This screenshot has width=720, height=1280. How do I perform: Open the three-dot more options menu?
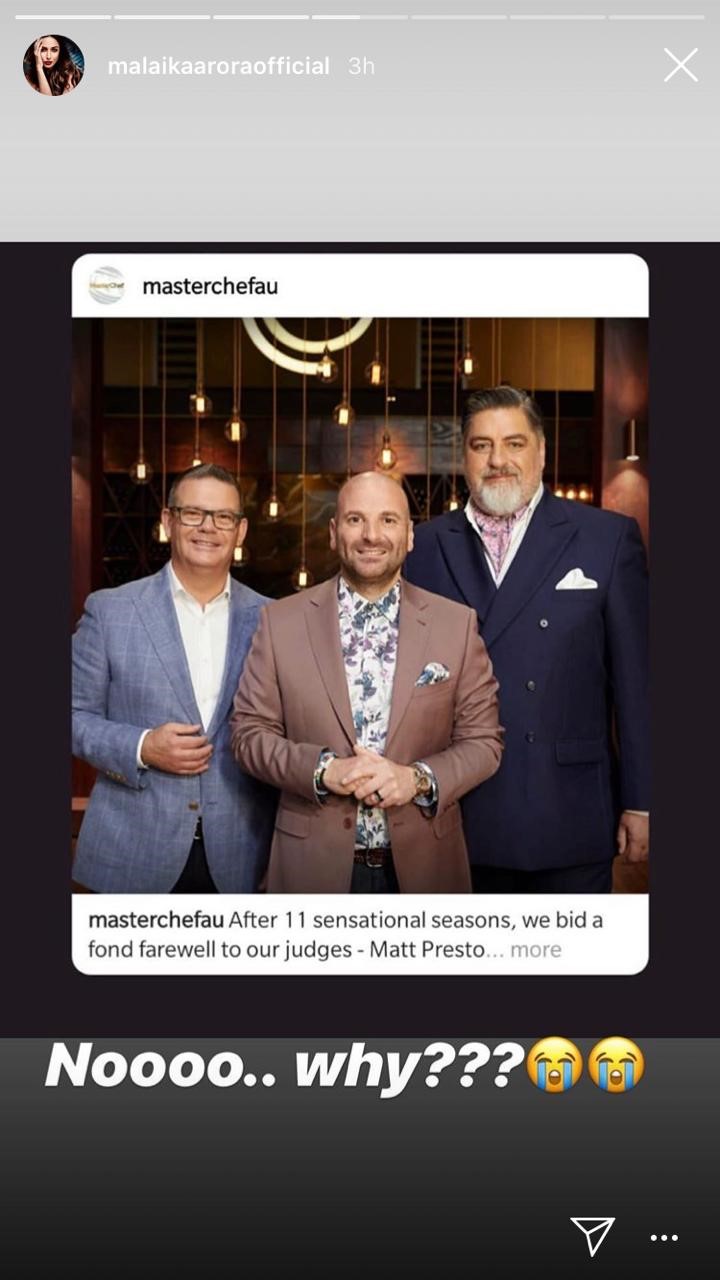[664, 1238]
